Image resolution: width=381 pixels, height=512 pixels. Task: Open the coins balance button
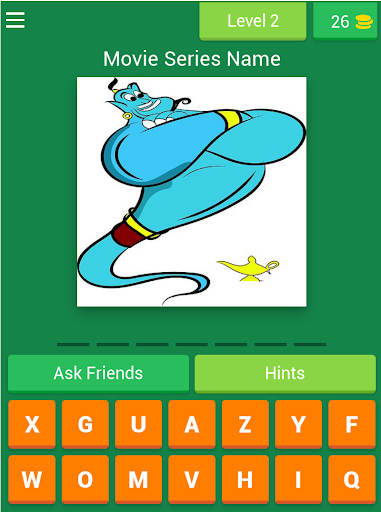point(345,21)
